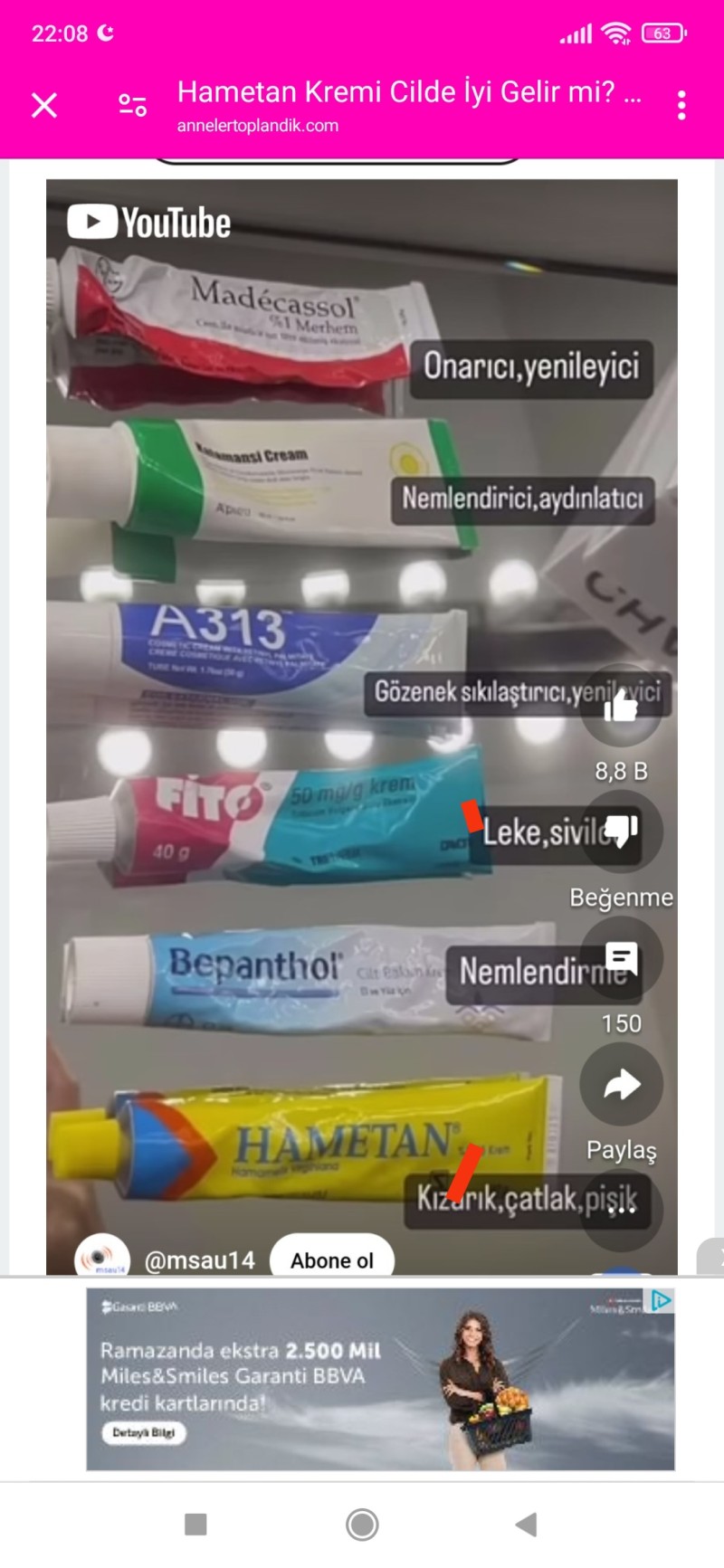Screen dimensions: 724x1568
Task: Subscribe with the Abone ol button
Action: point(332,1259)
